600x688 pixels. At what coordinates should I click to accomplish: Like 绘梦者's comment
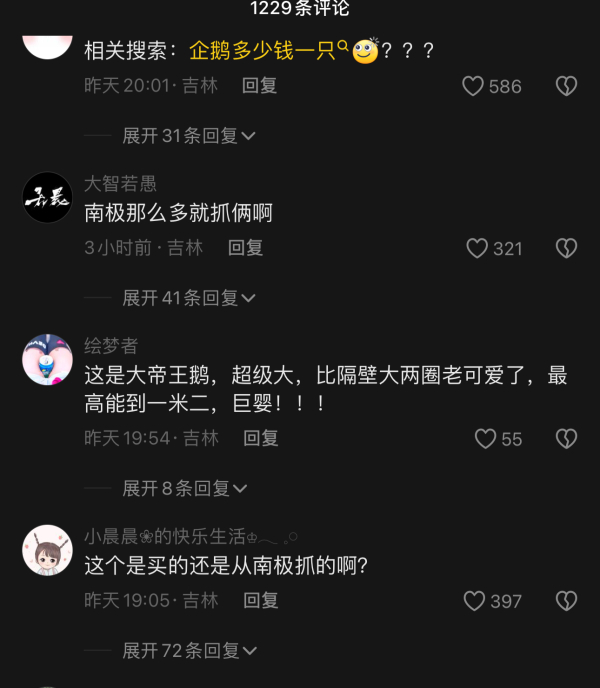486,439
